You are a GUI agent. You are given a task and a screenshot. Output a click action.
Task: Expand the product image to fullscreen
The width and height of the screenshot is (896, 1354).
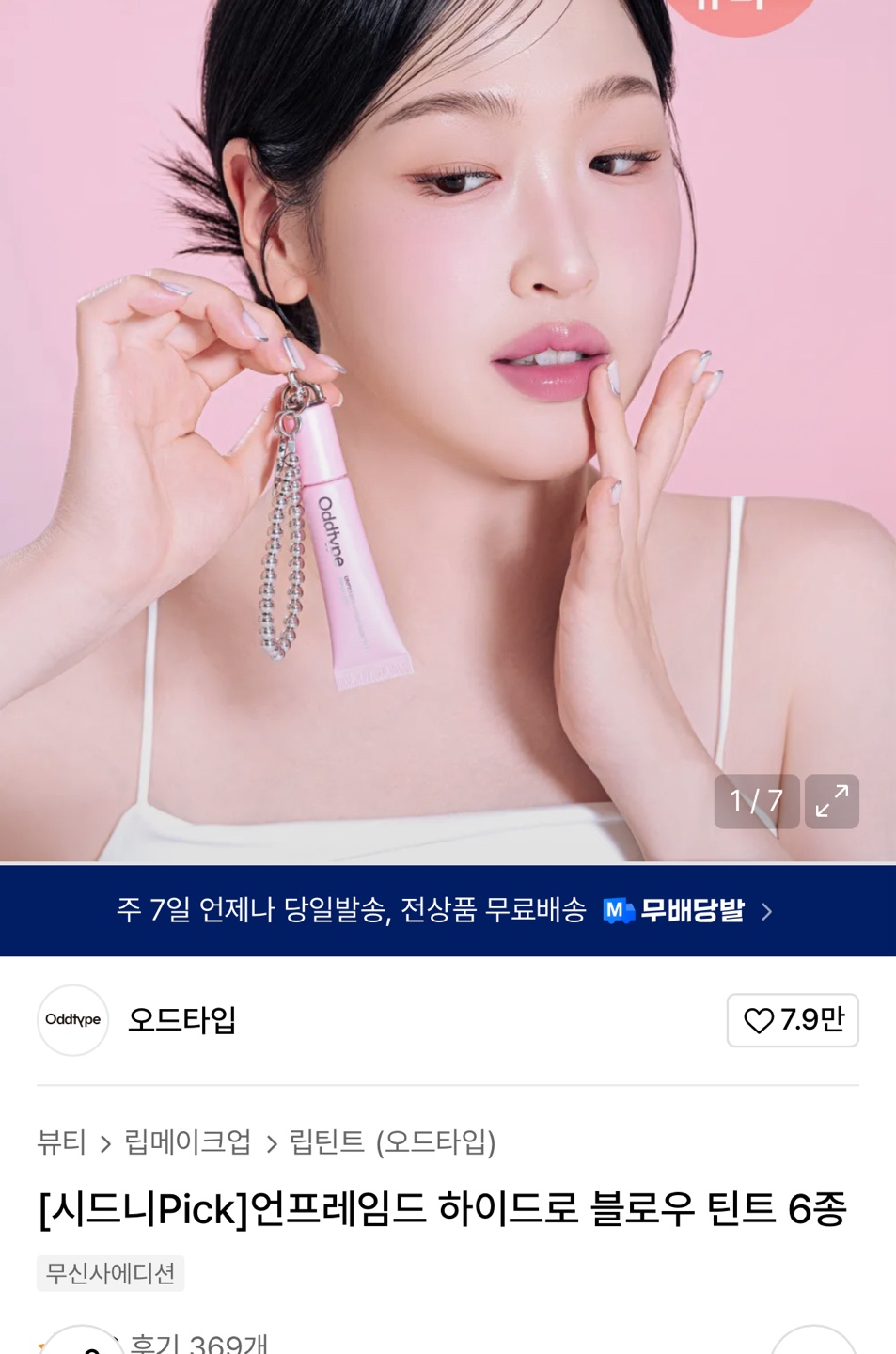(831, 801)
